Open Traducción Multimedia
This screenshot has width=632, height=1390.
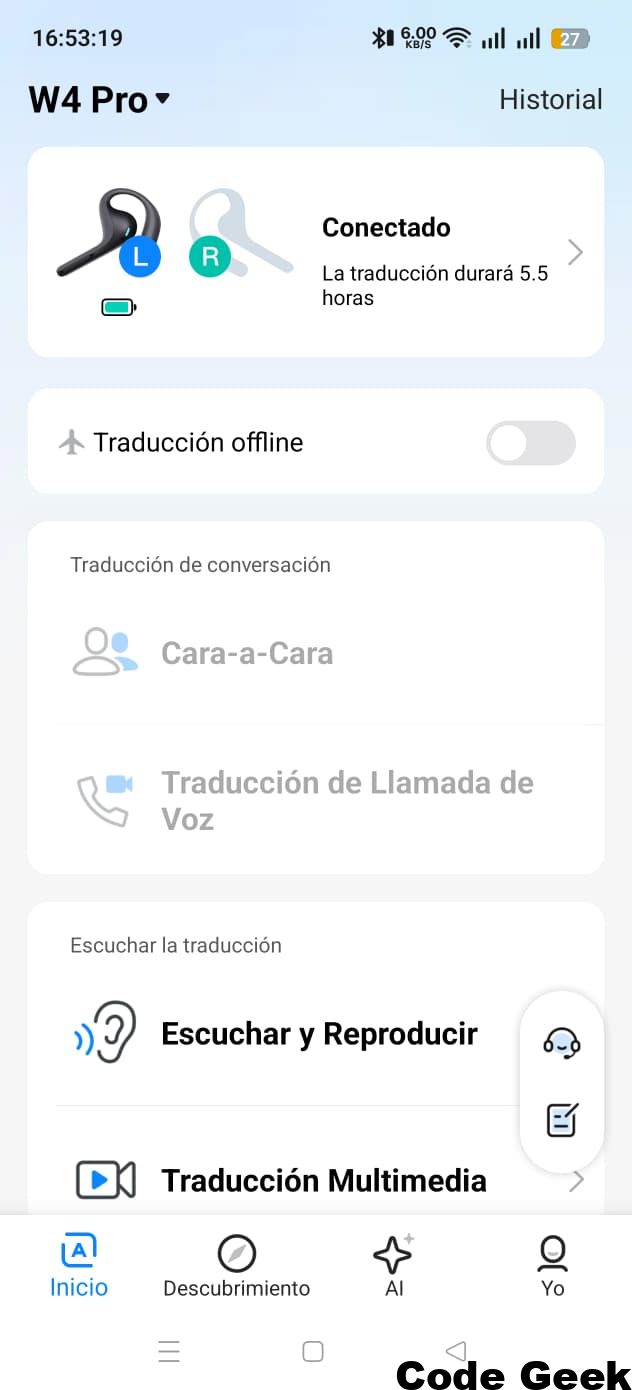(323, 1181)
